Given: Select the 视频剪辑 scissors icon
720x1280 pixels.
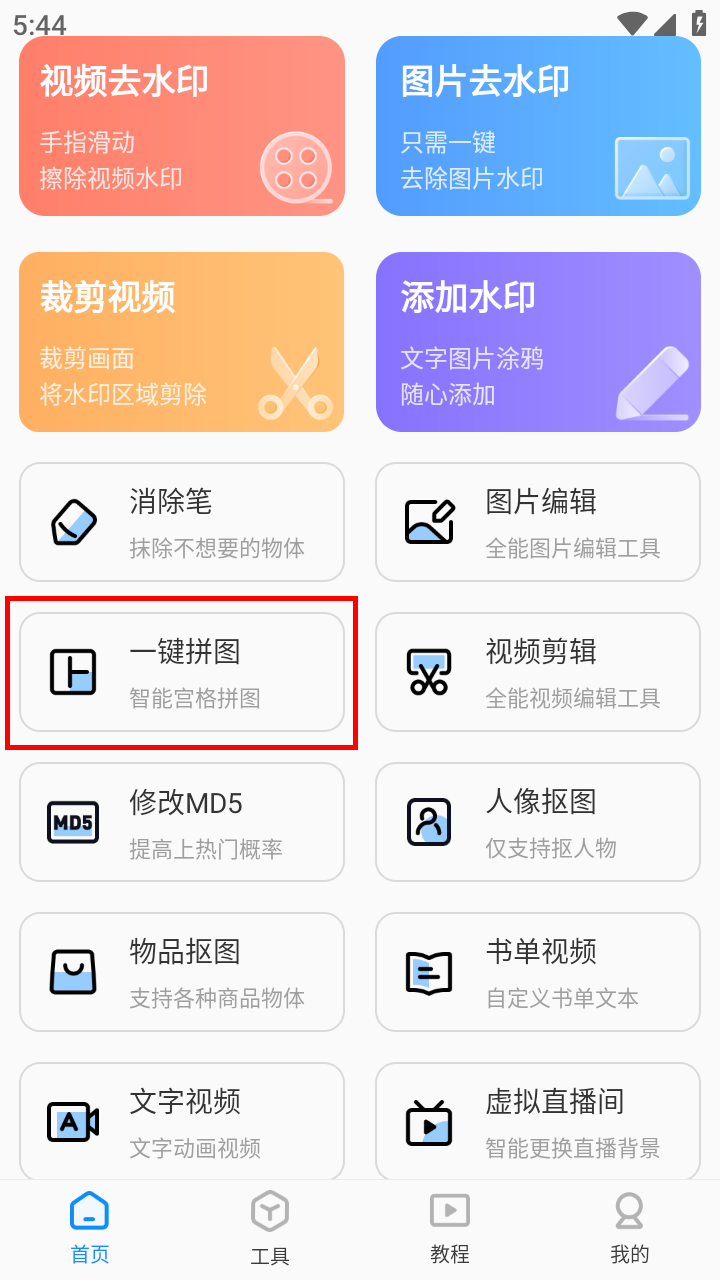Looking at the screenshot, I should (428, 671).
